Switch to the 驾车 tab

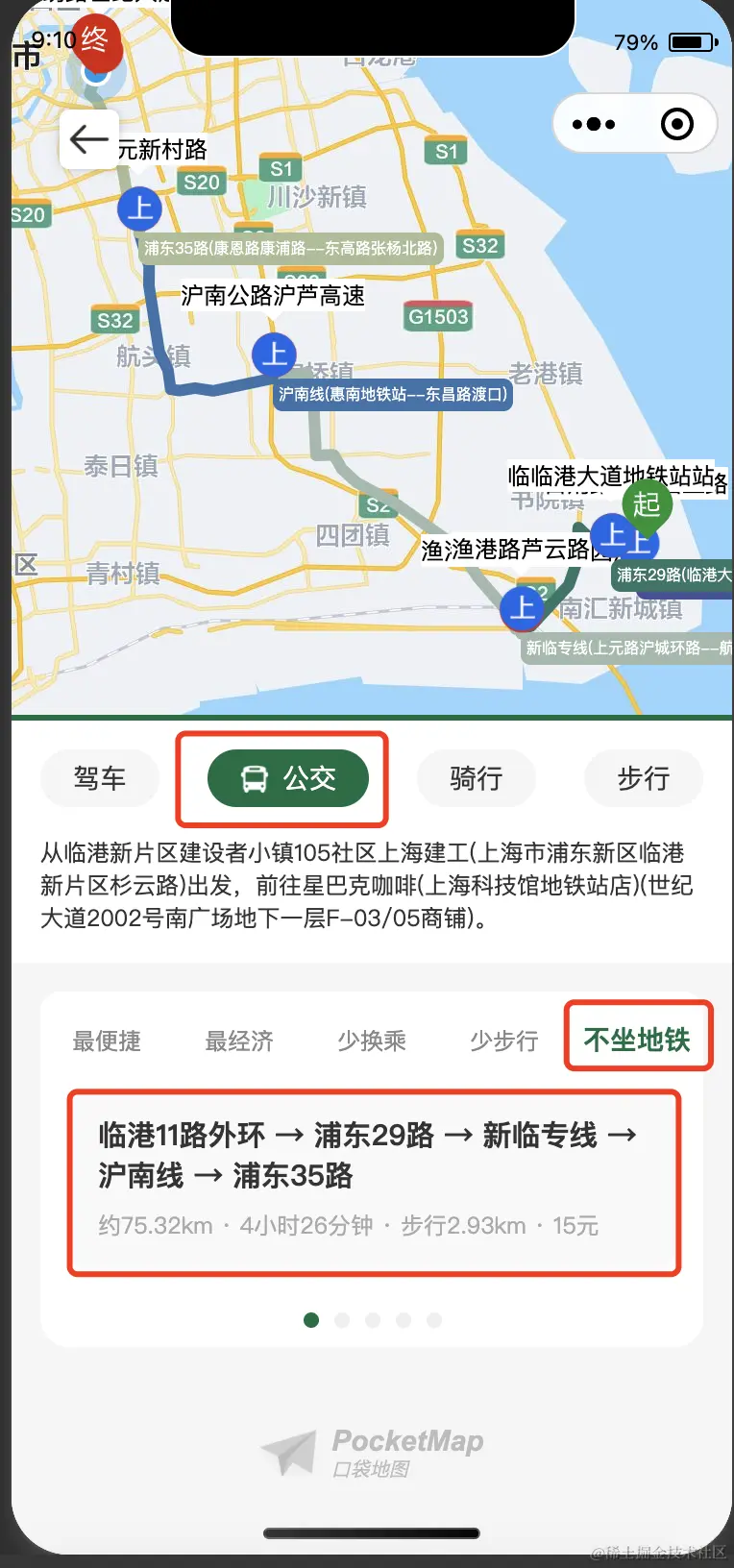pos(100,779)
